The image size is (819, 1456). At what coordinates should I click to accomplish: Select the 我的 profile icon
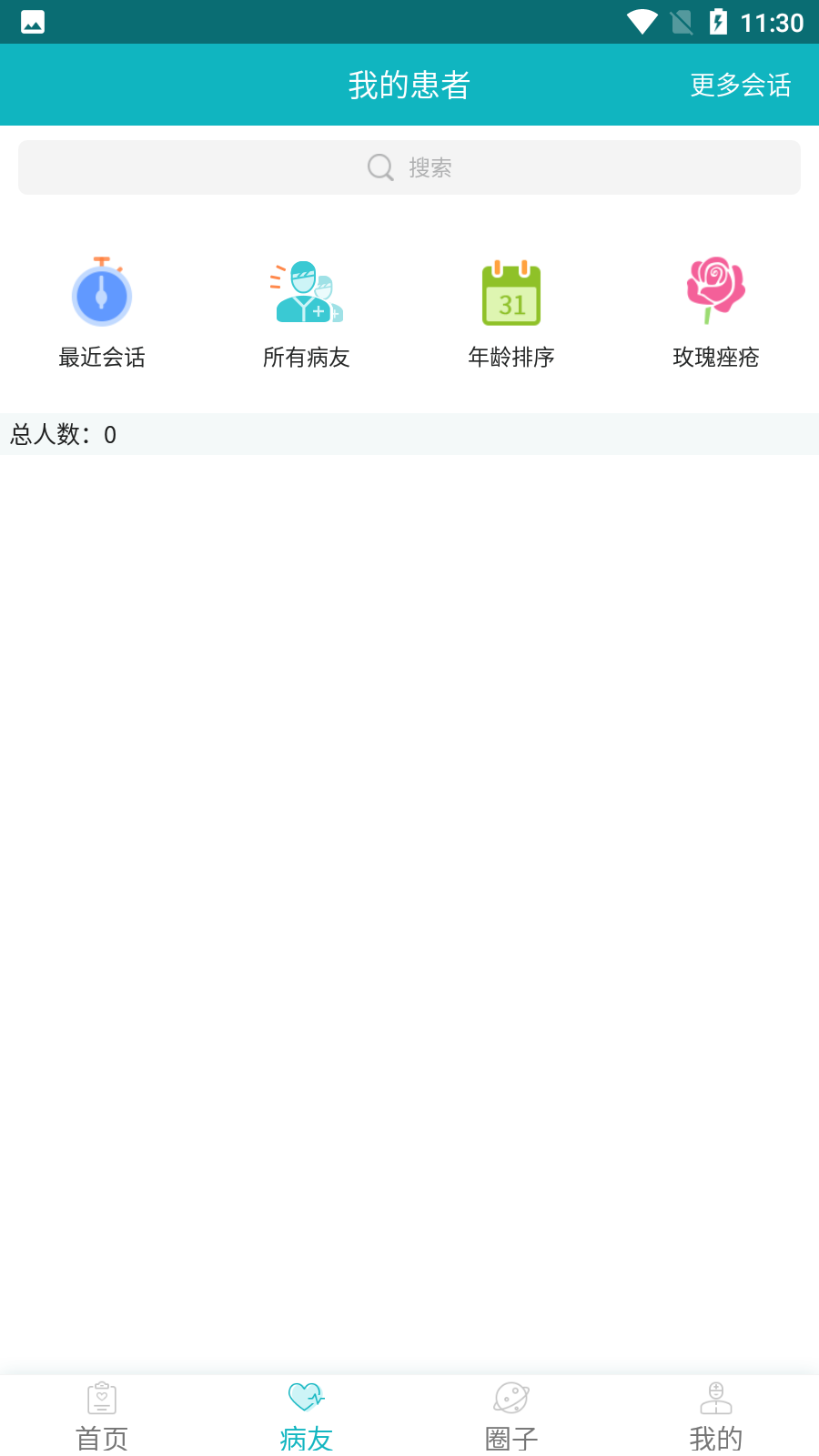[716, 1399]
